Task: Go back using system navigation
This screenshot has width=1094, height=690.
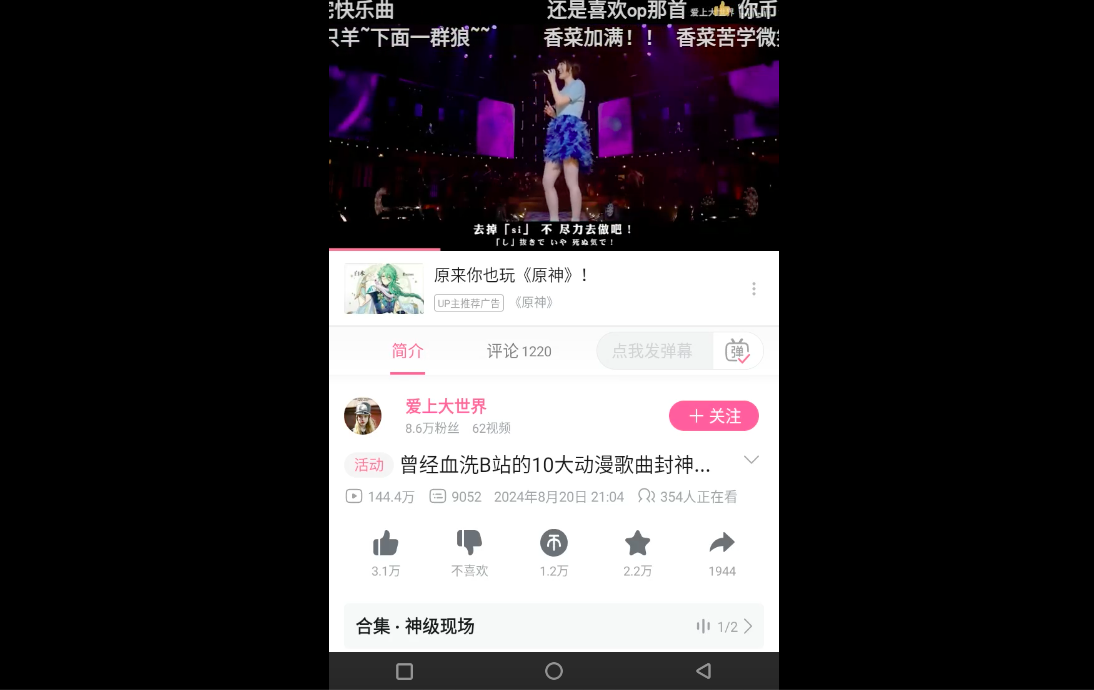Action: [x=703, y=671]
